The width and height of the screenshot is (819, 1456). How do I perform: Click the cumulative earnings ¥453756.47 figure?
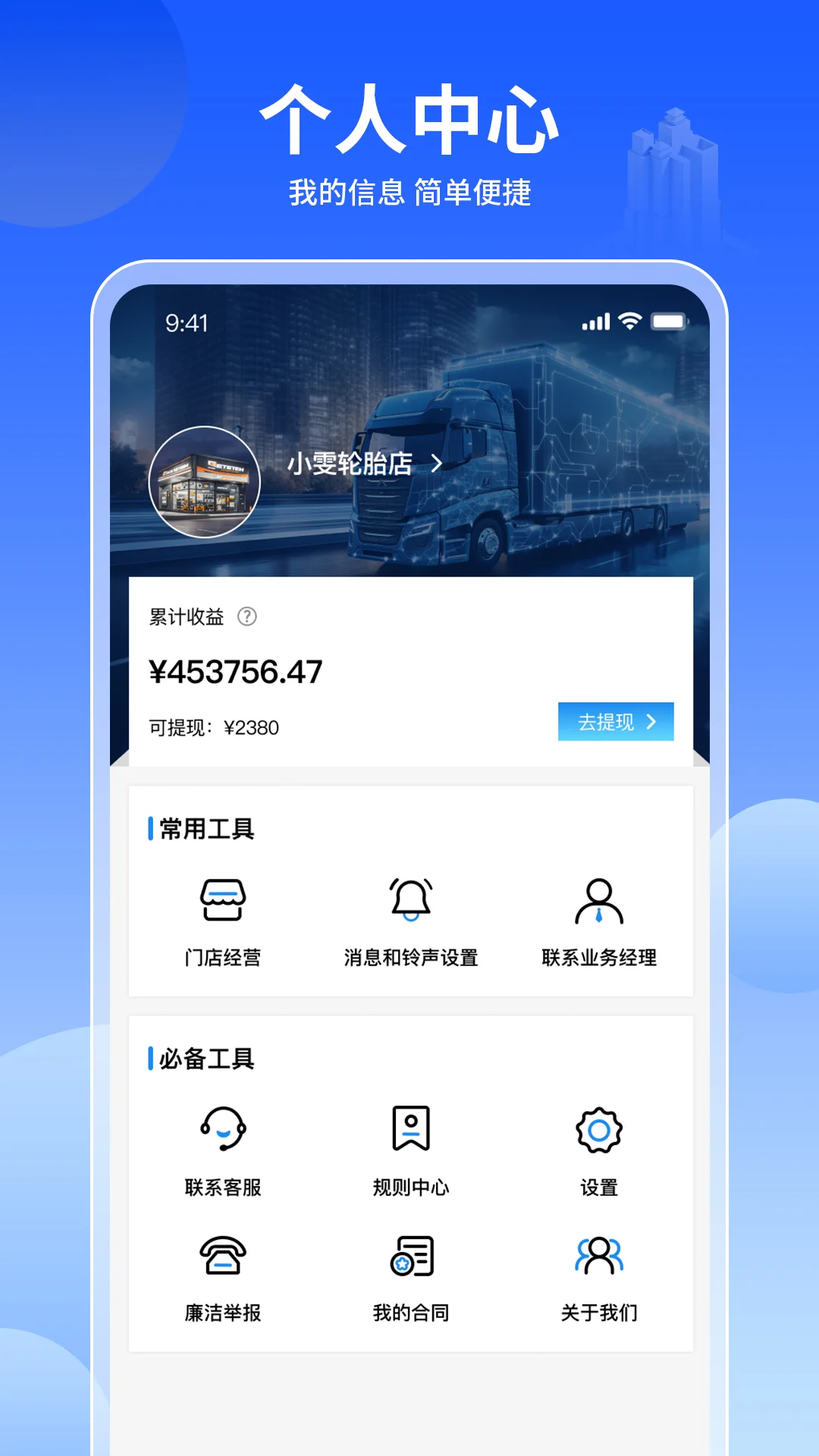(237, 670)
